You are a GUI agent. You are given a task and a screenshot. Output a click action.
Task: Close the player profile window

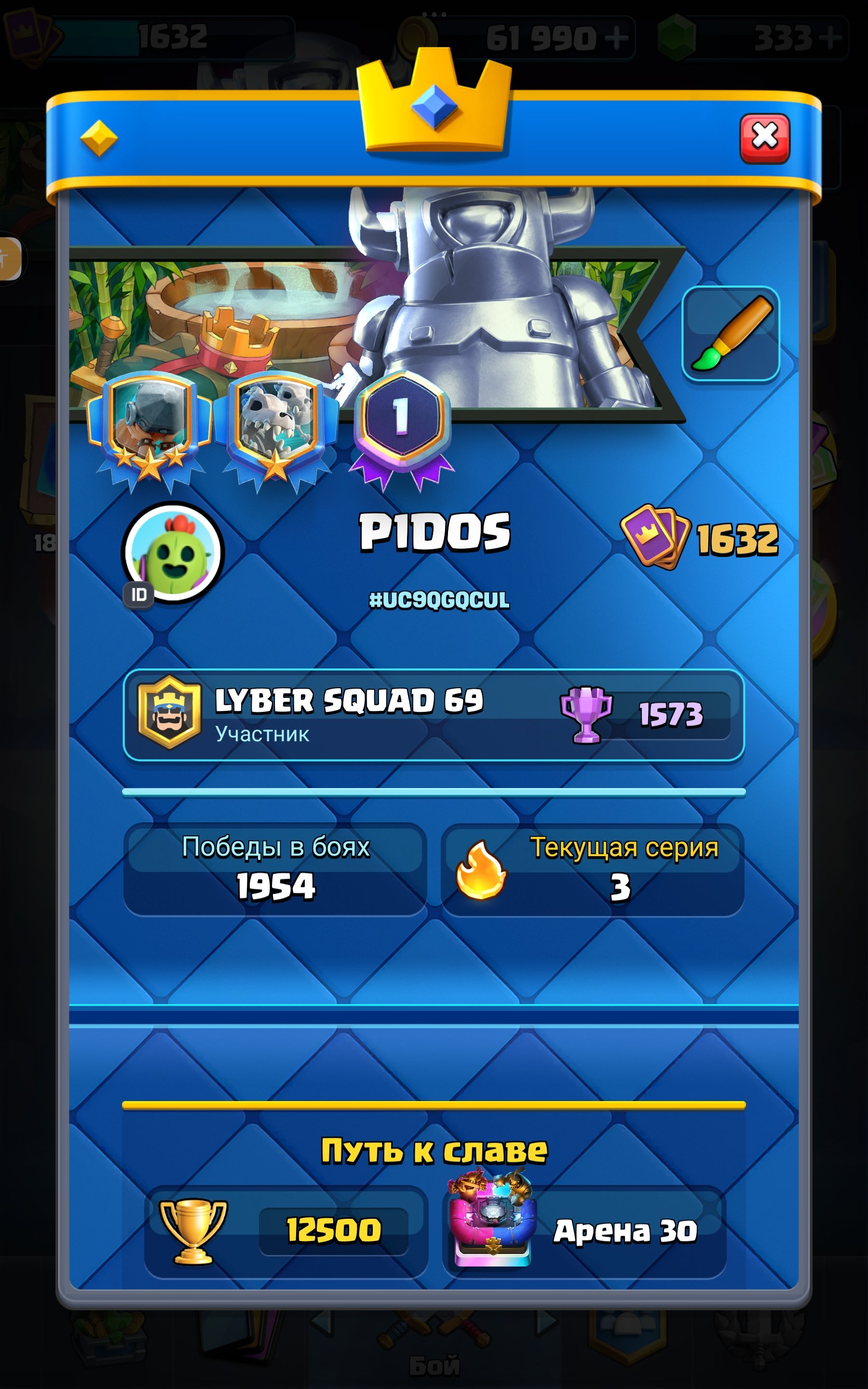pos(765,138)
